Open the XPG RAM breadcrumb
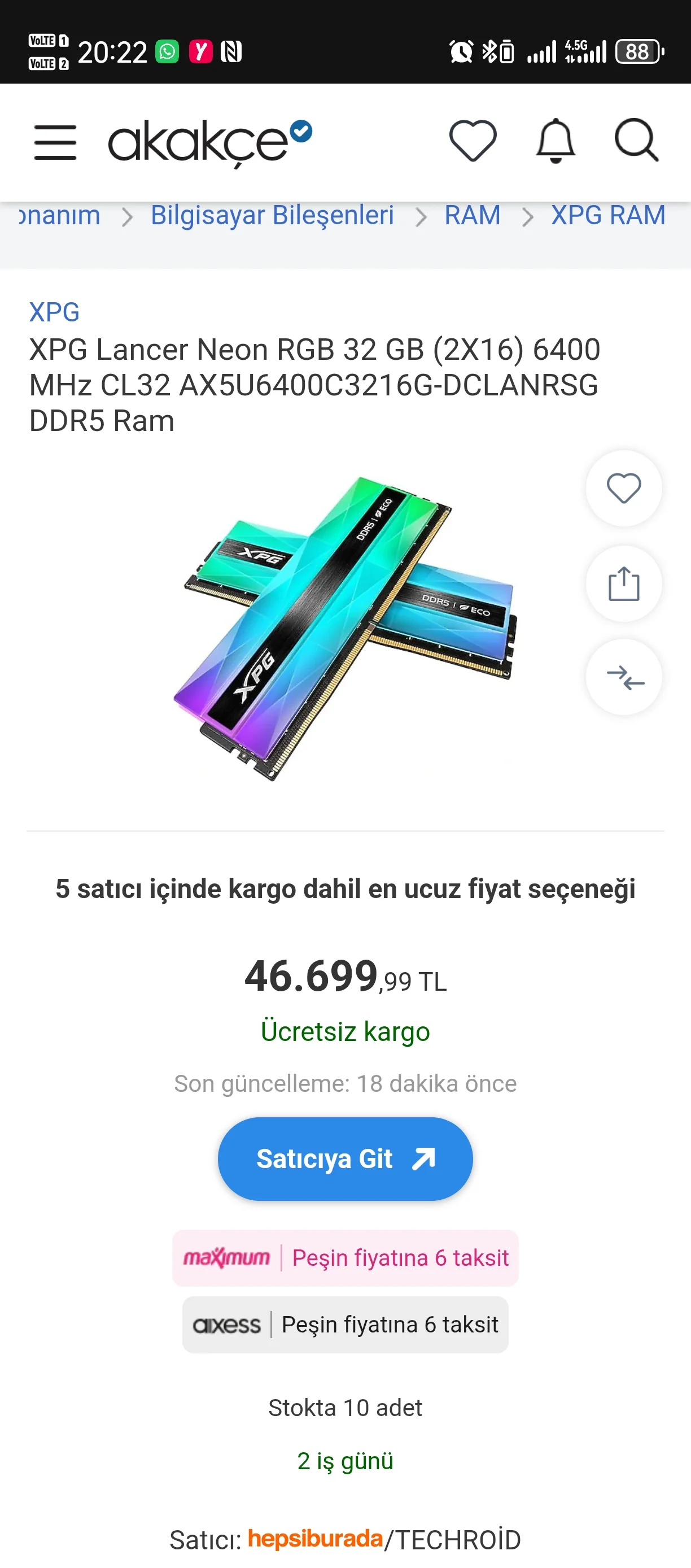The image size is (691, 1568). [x=607, y=215]
